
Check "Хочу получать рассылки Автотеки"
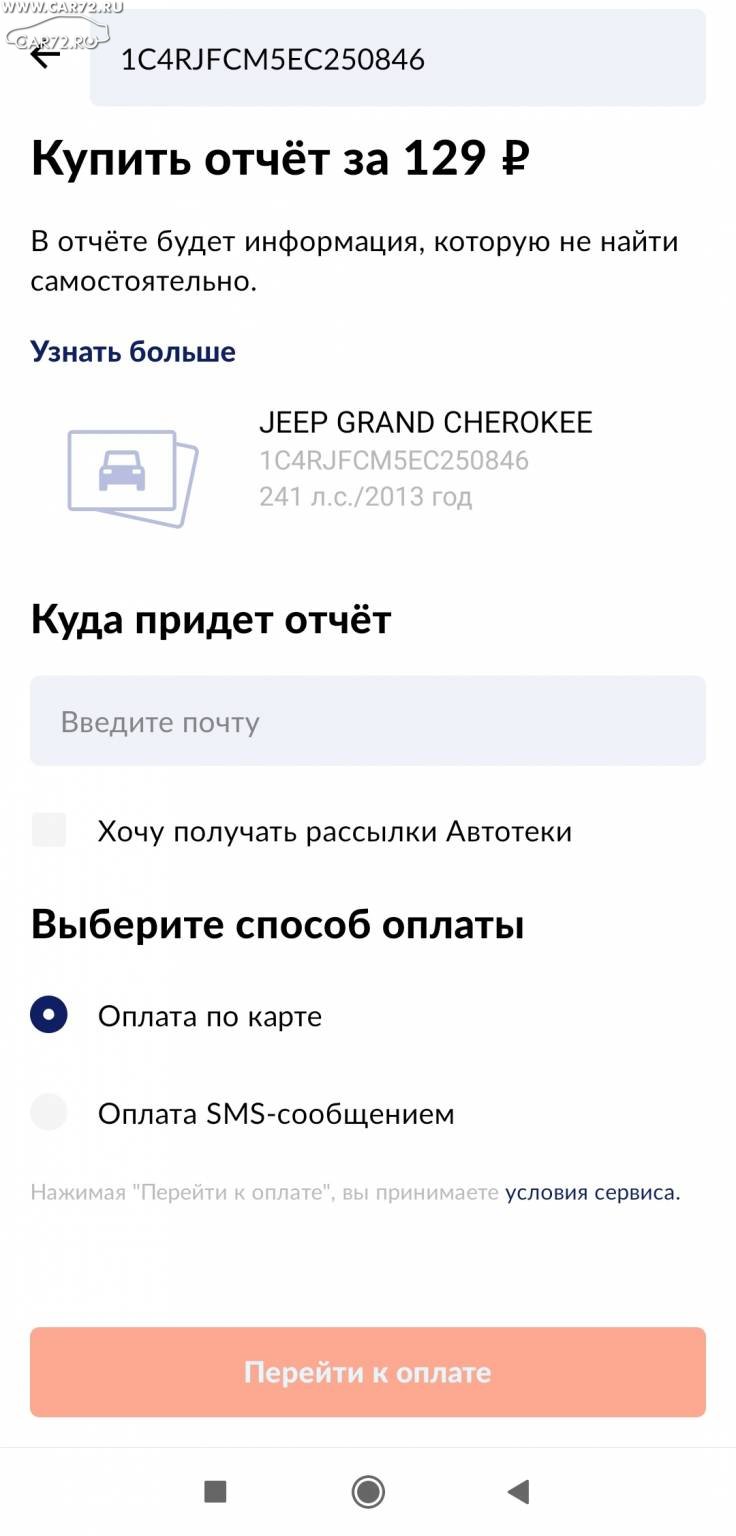coord(49,830)
